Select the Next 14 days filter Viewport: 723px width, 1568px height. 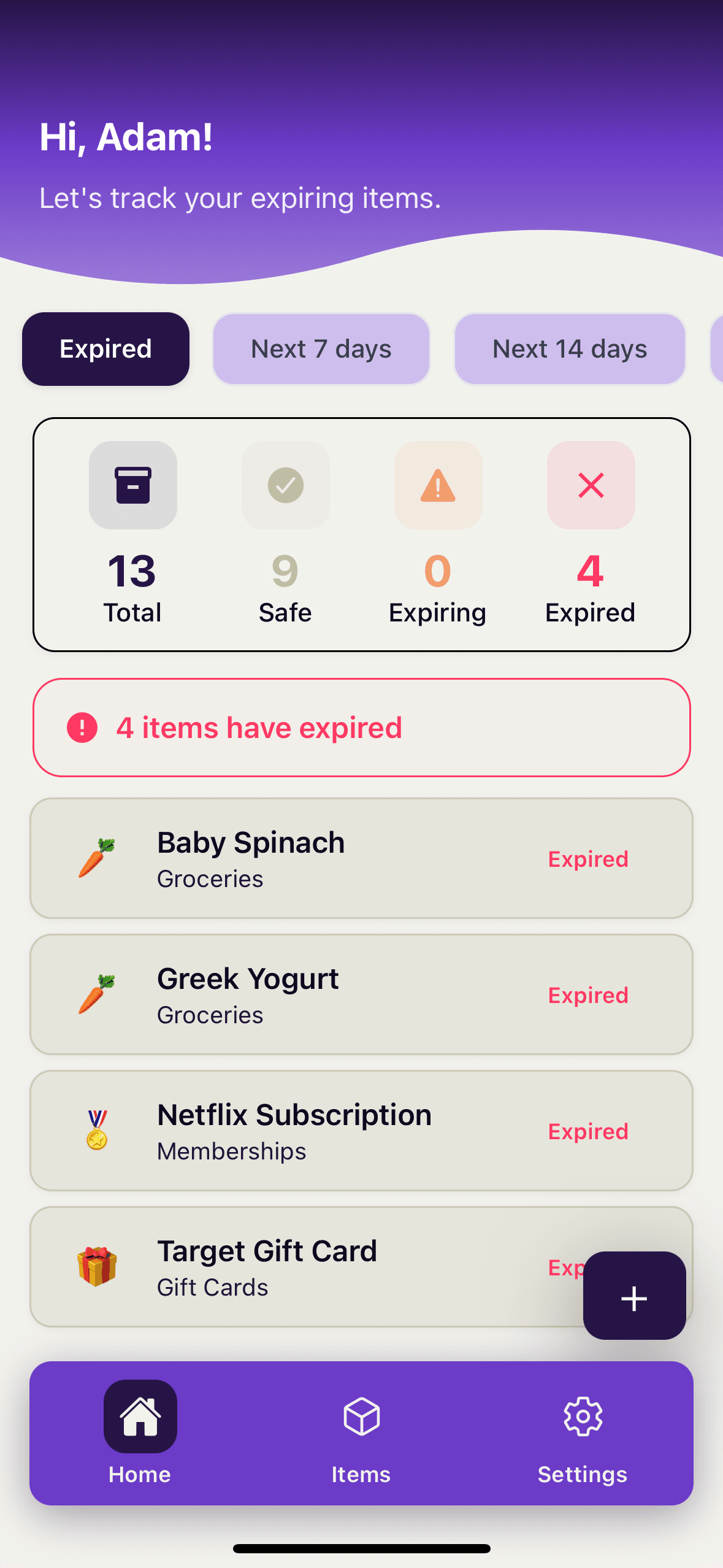click(x=568, y=348)
